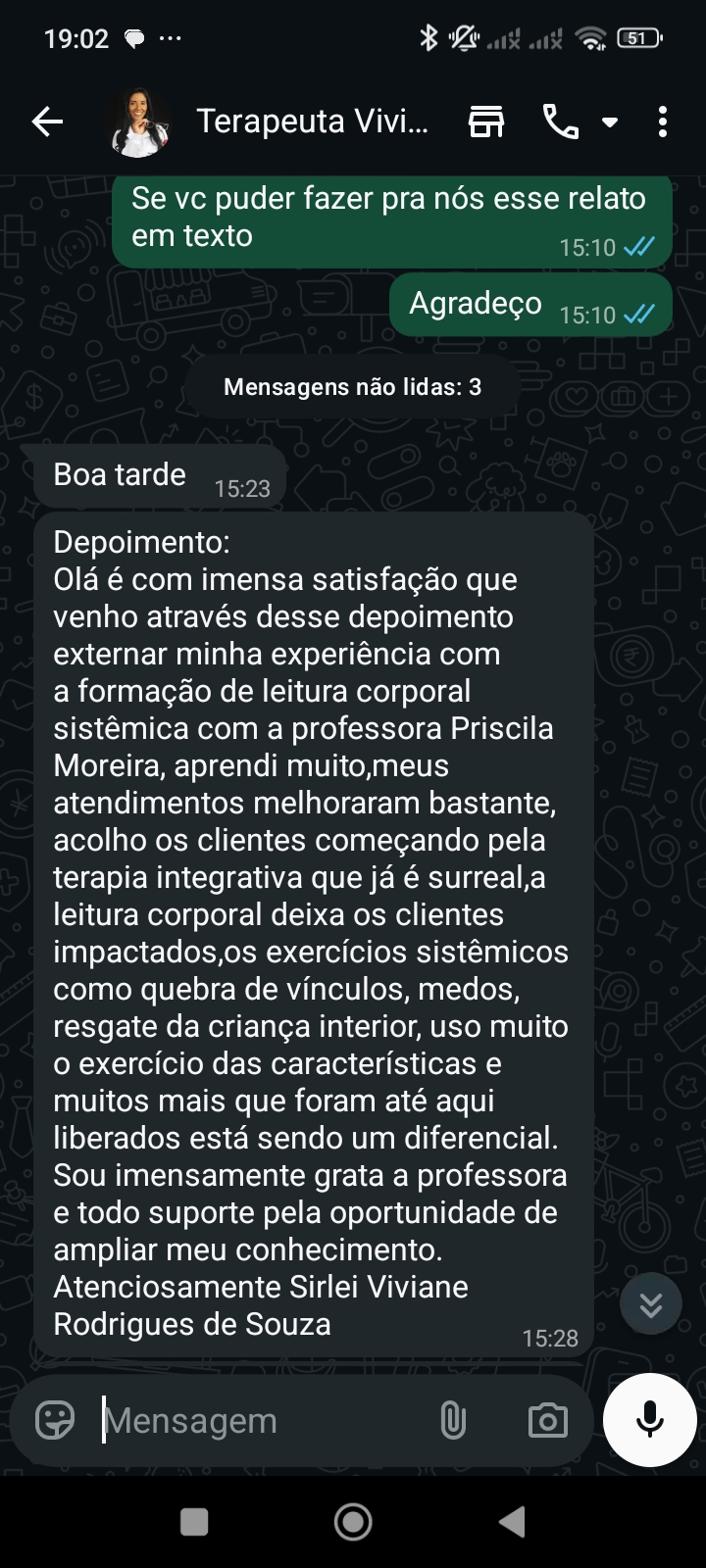Image resolution: width=706 pixels, height=1568 pixels.
Task: Open Terapeuta Vivi's profile photo
Action: tap(137, 122)
